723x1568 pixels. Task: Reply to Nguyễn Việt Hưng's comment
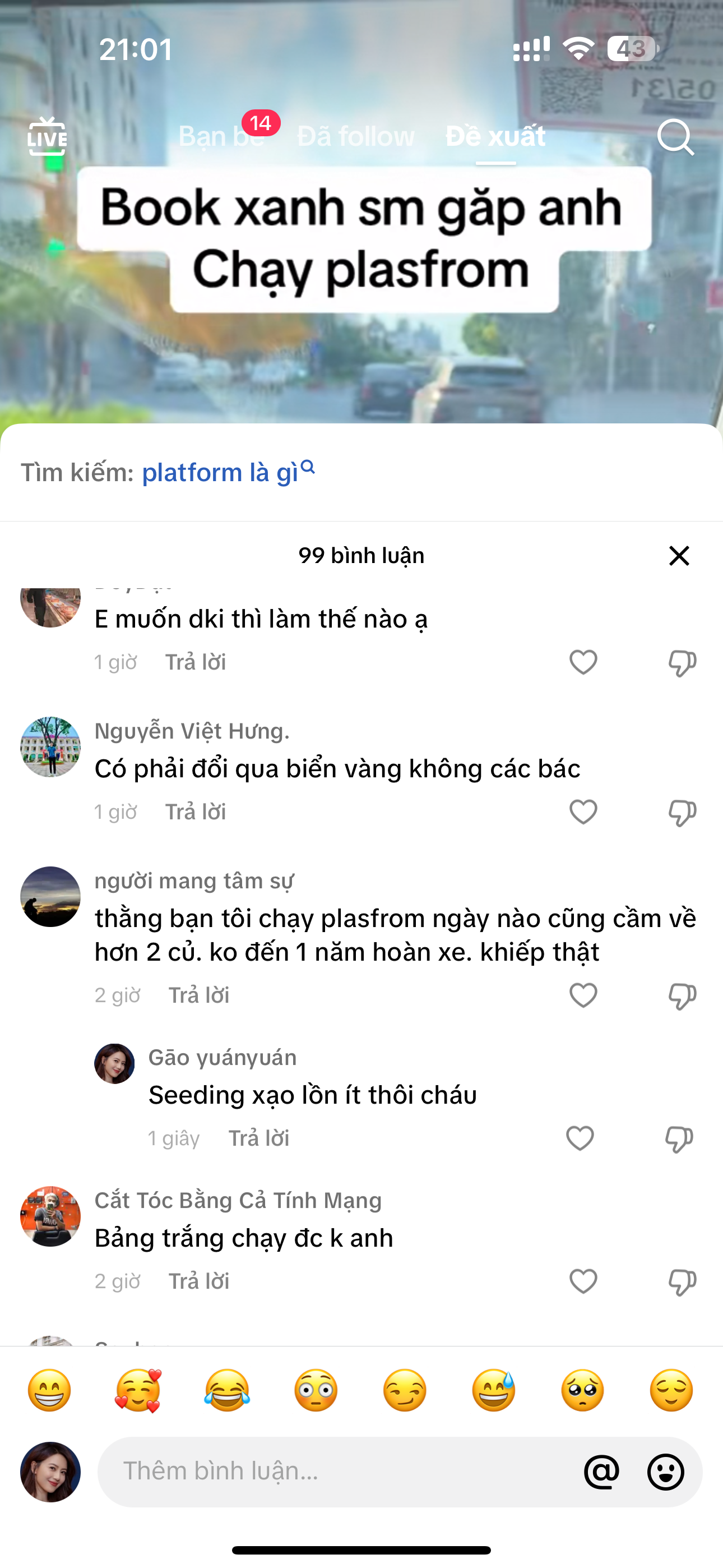(x=196, y=812)
